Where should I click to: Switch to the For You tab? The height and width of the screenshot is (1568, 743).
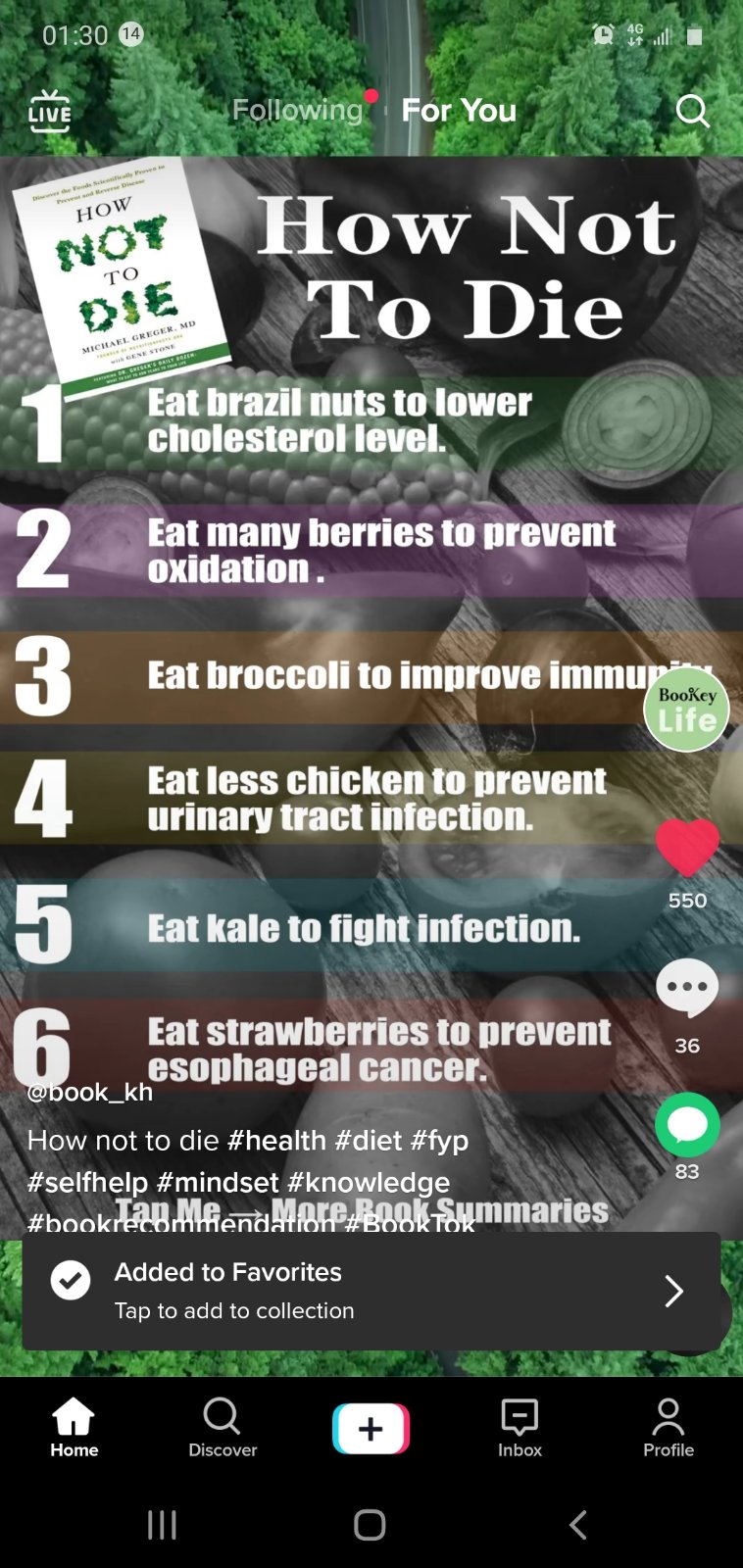coord(459,110)
